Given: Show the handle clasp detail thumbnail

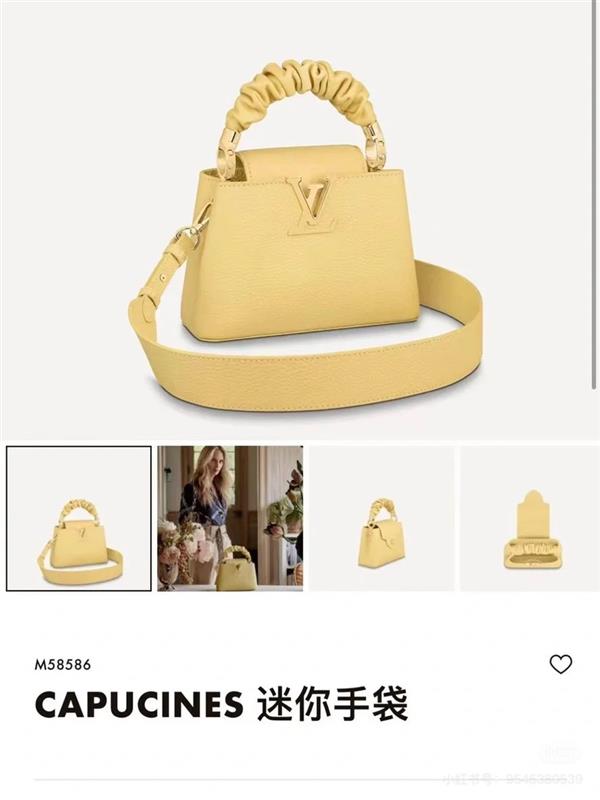Looking at the screenshot, I should click(531, 518).
